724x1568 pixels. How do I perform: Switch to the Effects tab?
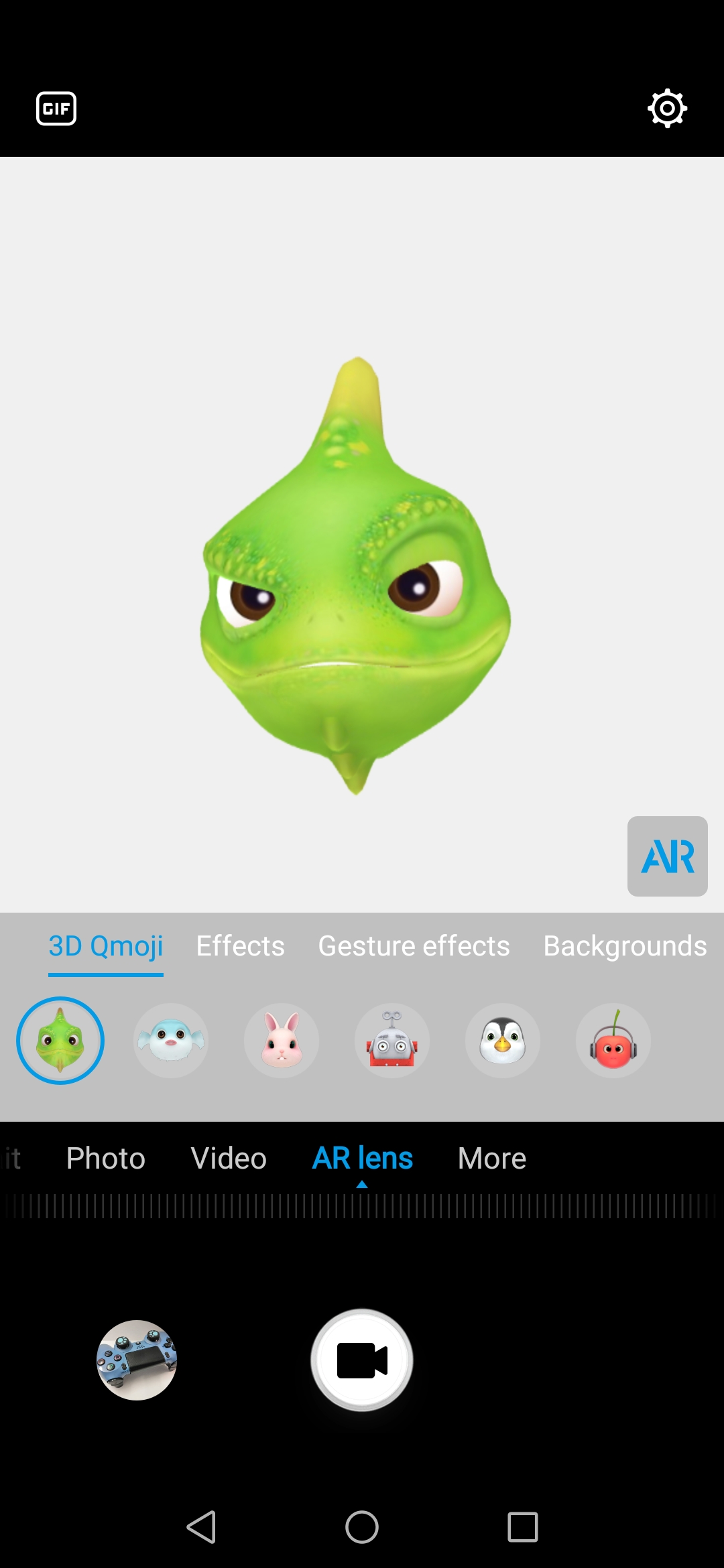tap(240, 946)
